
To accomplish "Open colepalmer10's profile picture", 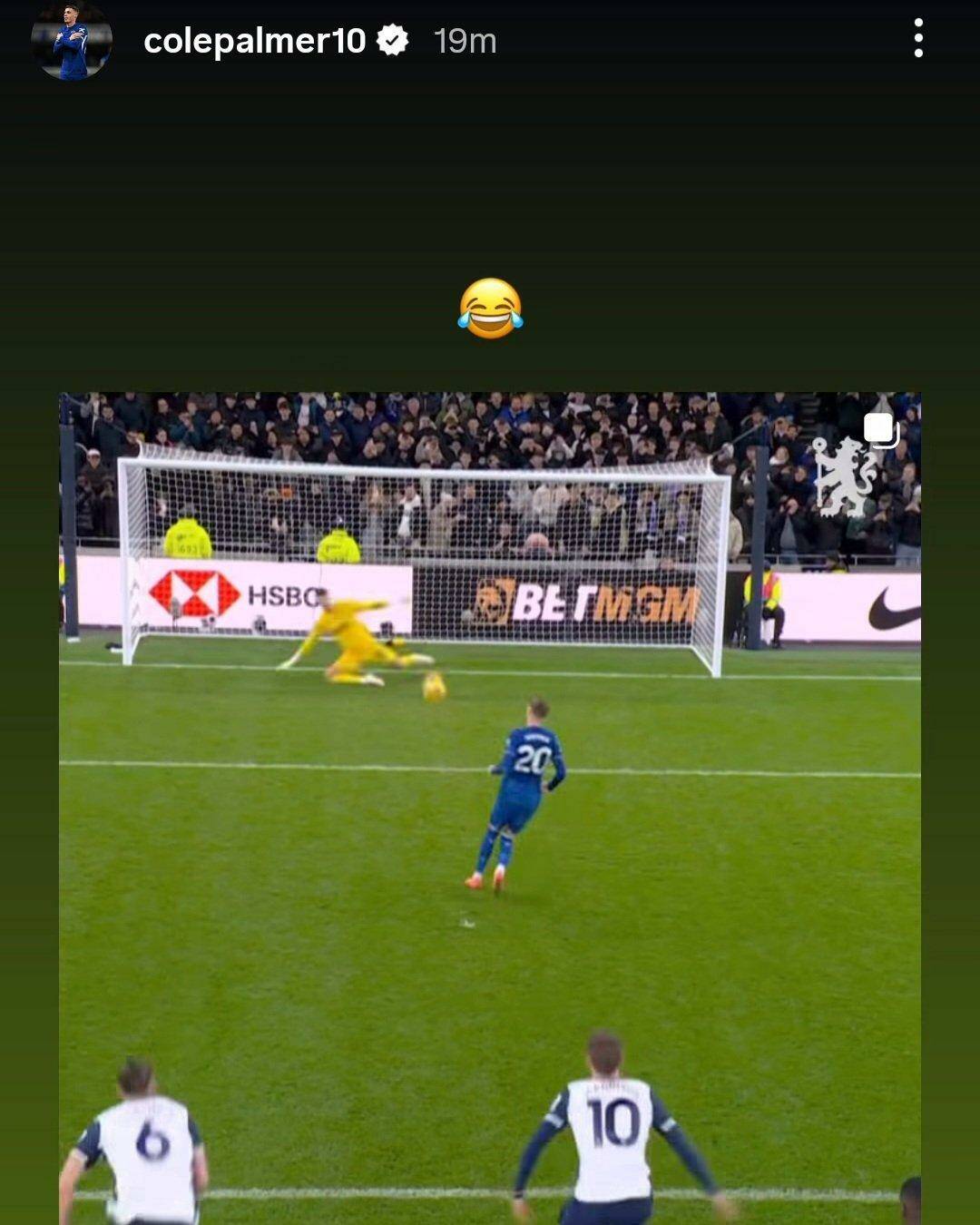I will [72, 41].
